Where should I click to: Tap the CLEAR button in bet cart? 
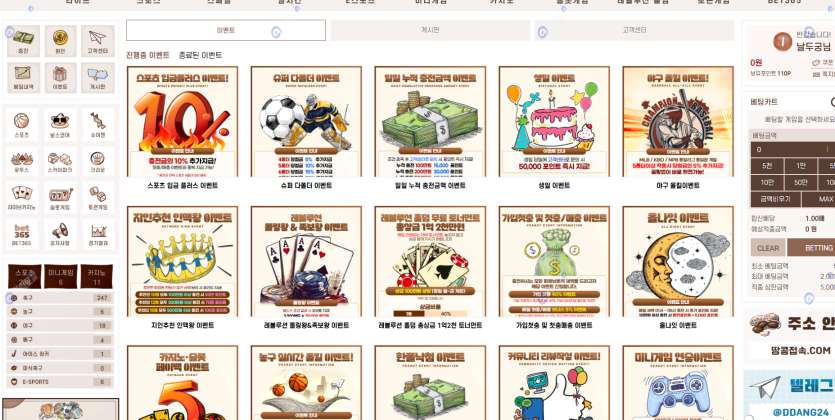click(x=768, y=247)
